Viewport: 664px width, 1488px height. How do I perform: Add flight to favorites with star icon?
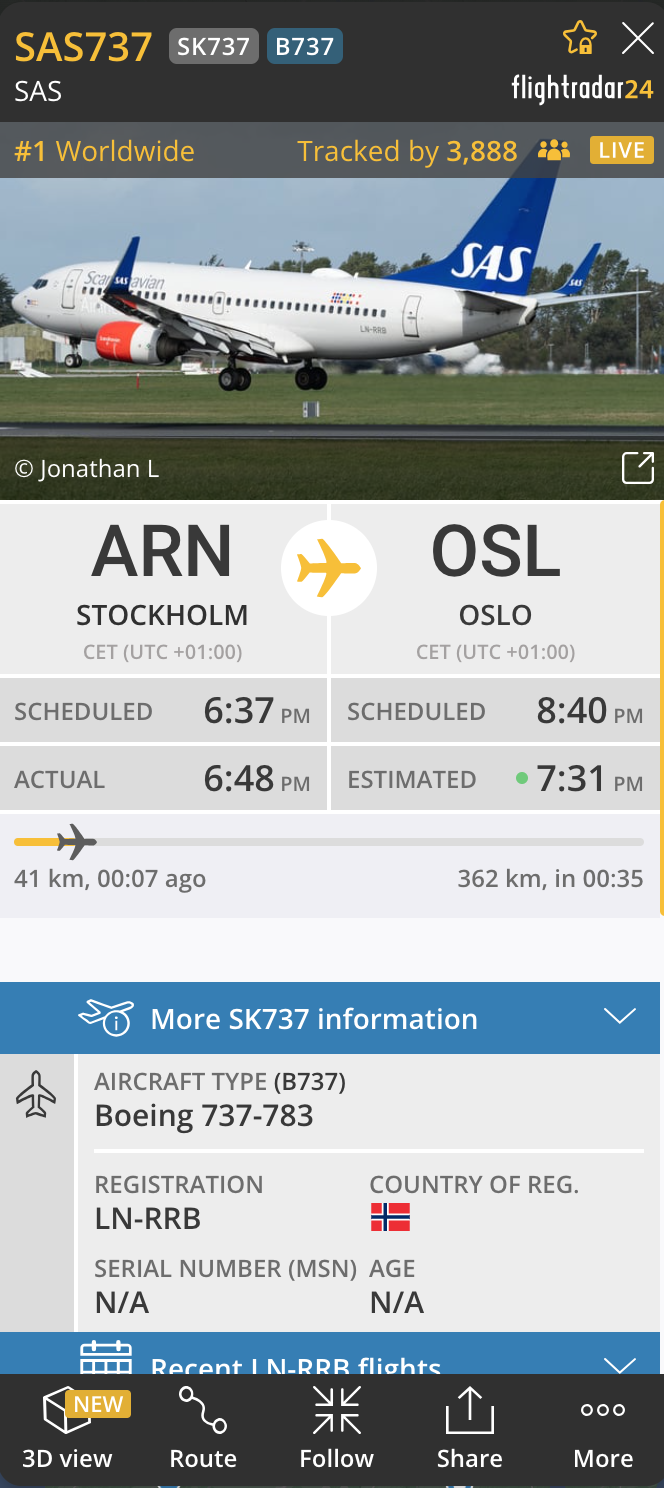[x=580, y=39]
